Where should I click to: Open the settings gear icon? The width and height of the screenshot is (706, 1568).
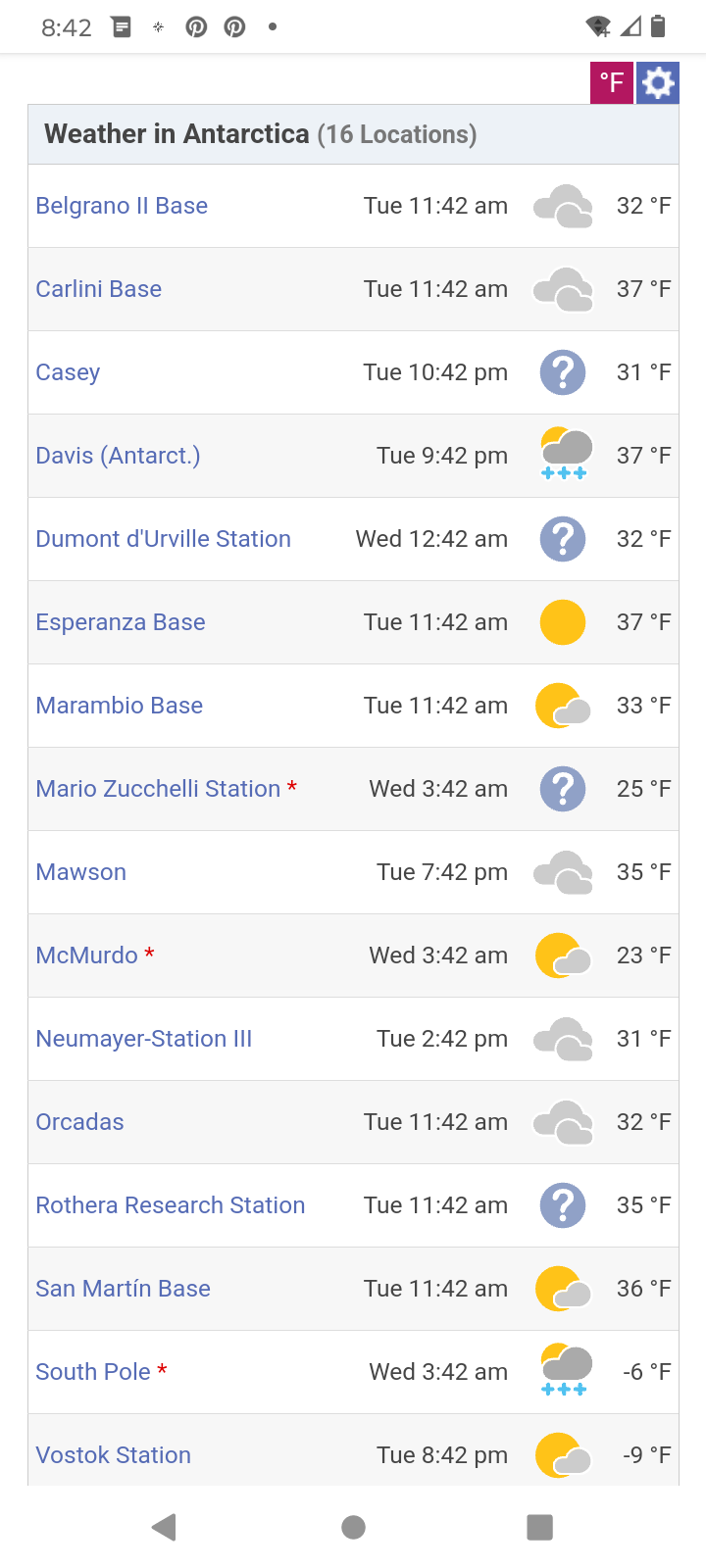tap(658, 83)
